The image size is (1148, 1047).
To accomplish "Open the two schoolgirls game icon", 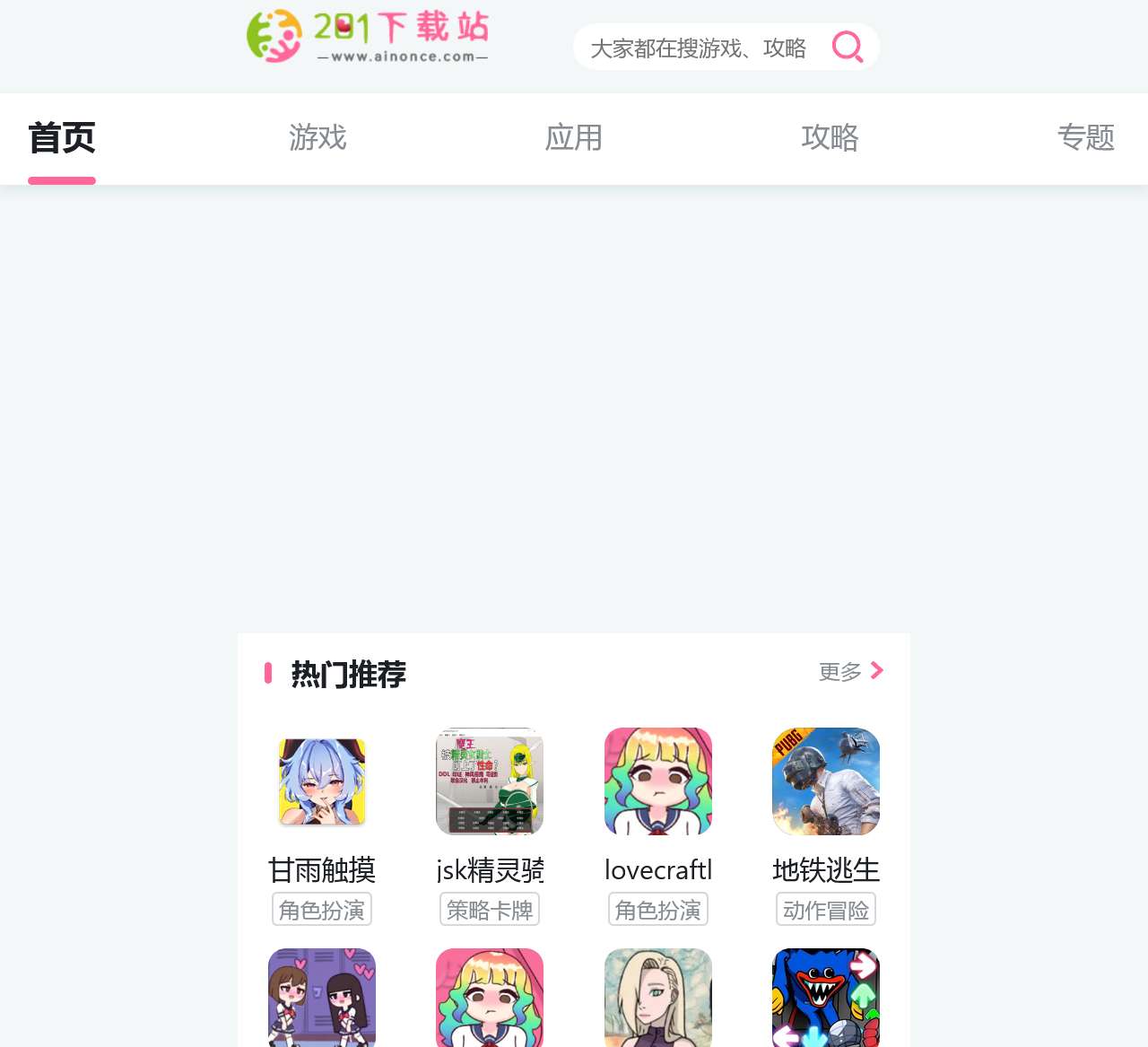I will (322, 998).
